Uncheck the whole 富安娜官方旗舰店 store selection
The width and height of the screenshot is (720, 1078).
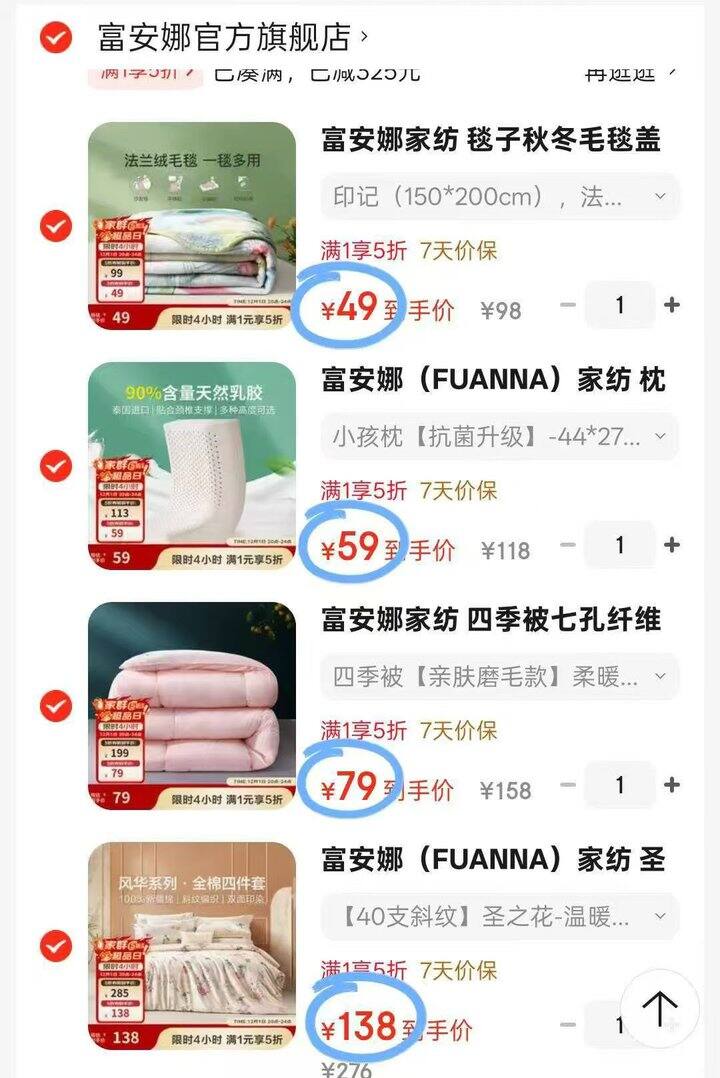[55, 38]
